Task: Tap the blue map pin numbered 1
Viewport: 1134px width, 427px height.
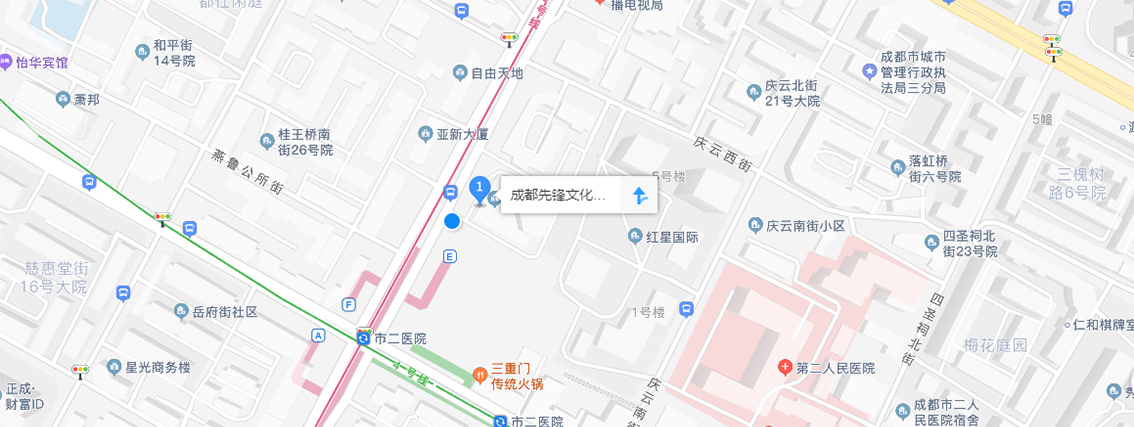Action: 480,188
